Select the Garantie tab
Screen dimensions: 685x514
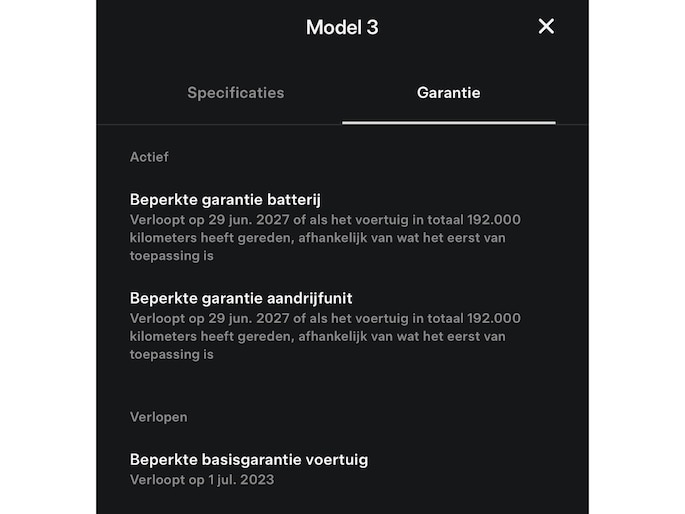pos(448,93)
